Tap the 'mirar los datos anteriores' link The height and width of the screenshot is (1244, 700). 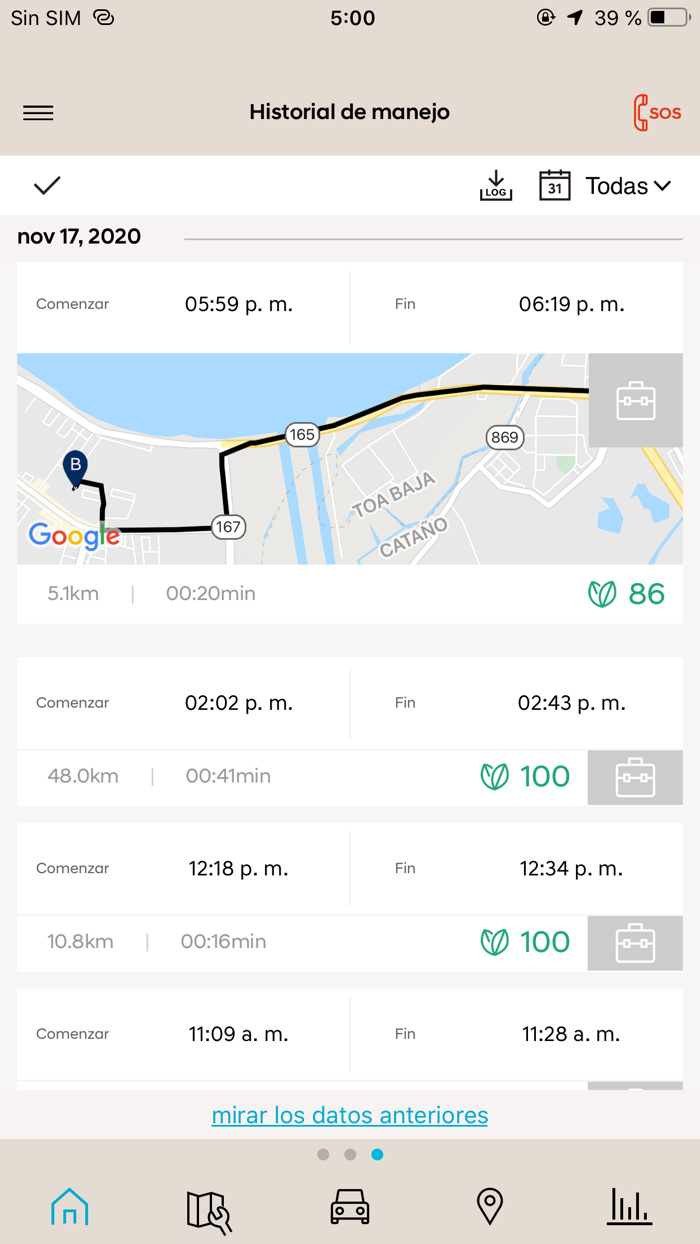(349, 1115)
